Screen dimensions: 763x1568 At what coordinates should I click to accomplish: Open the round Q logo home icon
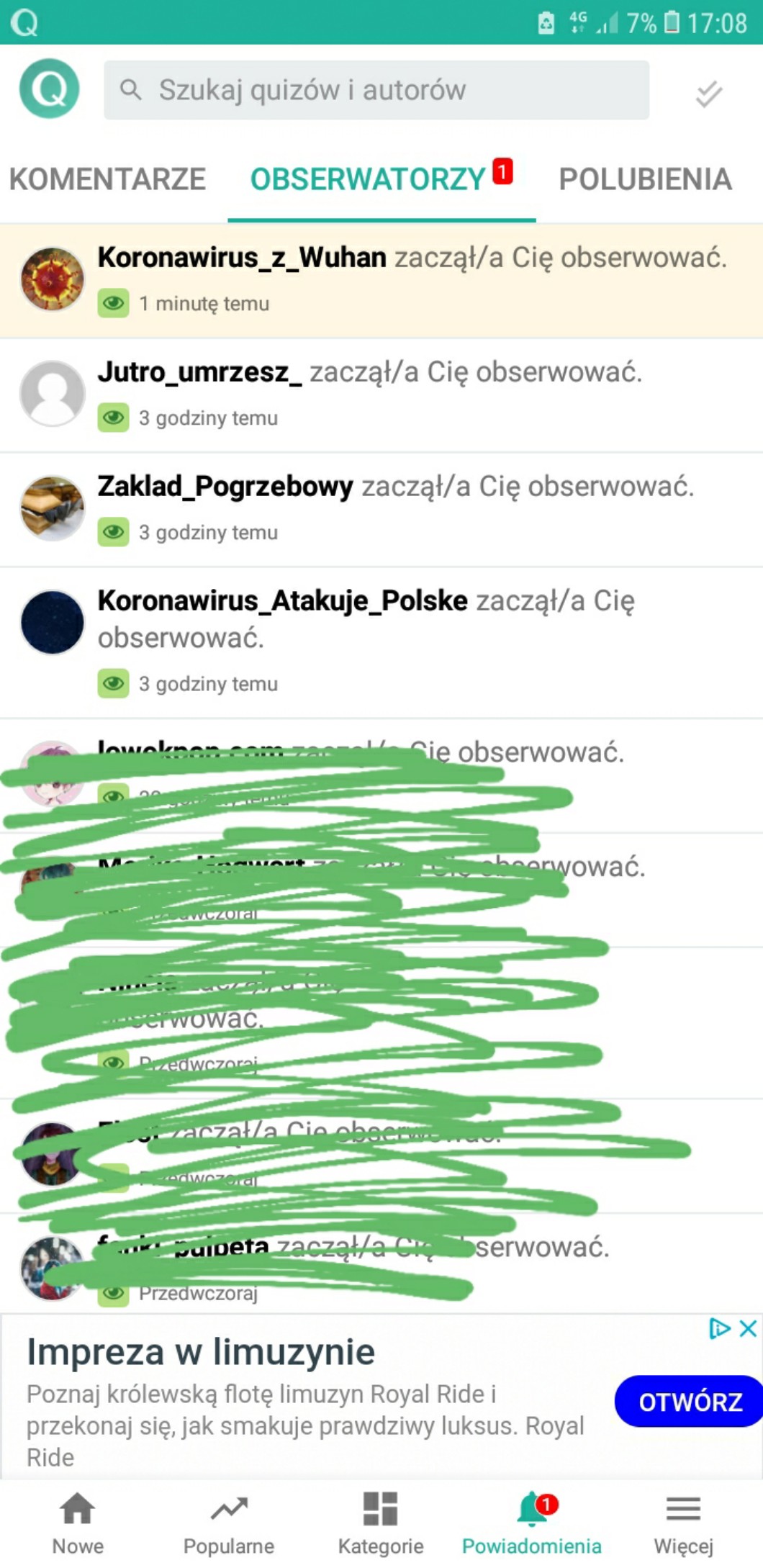(x=49, y=89)
